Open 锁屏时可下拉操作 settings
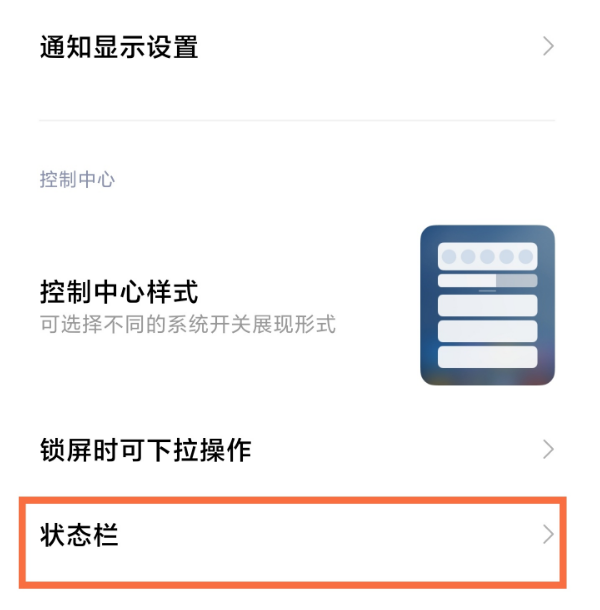This screenshot has width=600, height=610. [296, 450]
